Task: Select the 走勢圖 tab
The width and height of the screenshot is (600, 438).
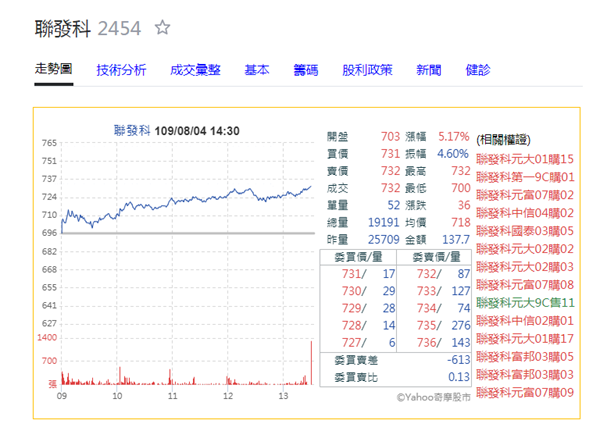Action: point(54,69)
